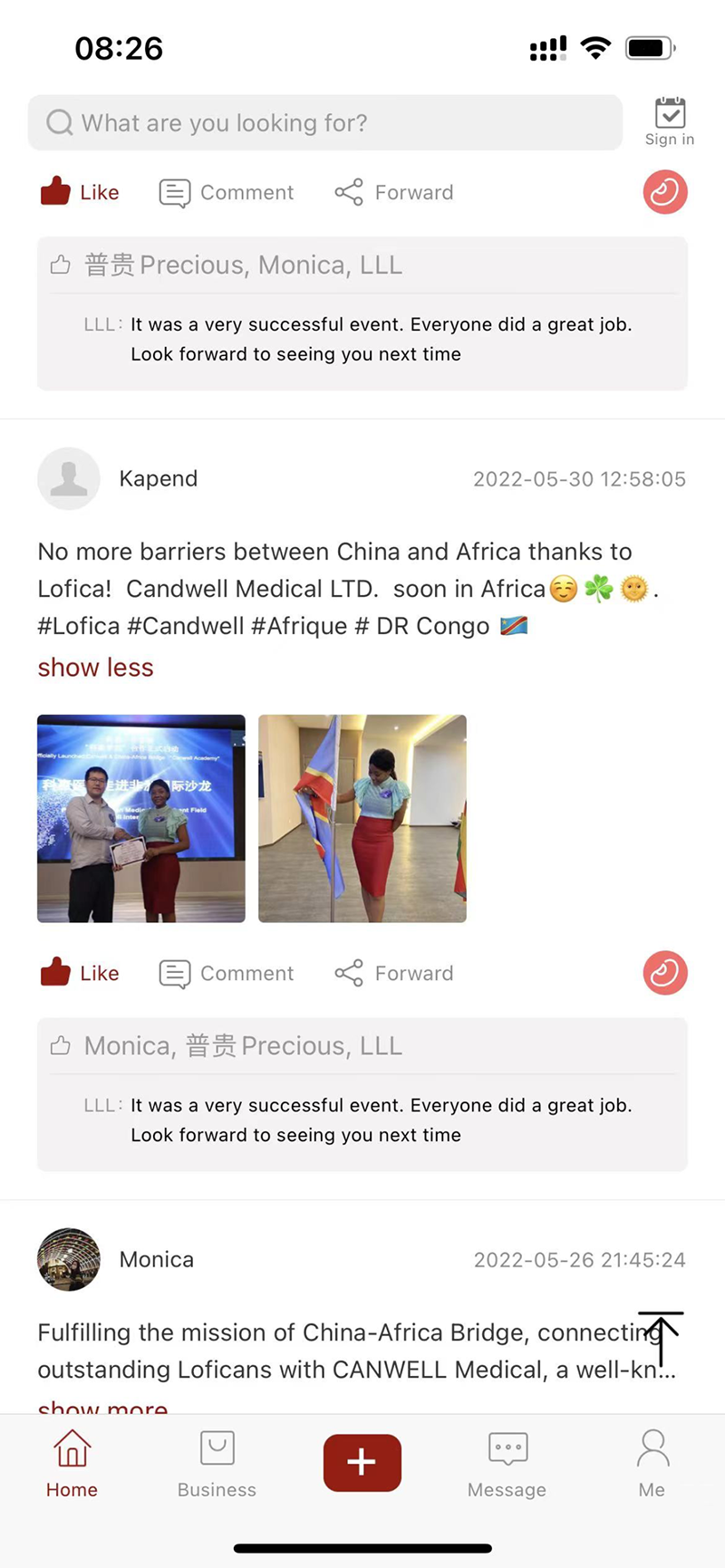Forward Kapend's post
Viewport: 725px width, 1568px height.
[394, 973]
